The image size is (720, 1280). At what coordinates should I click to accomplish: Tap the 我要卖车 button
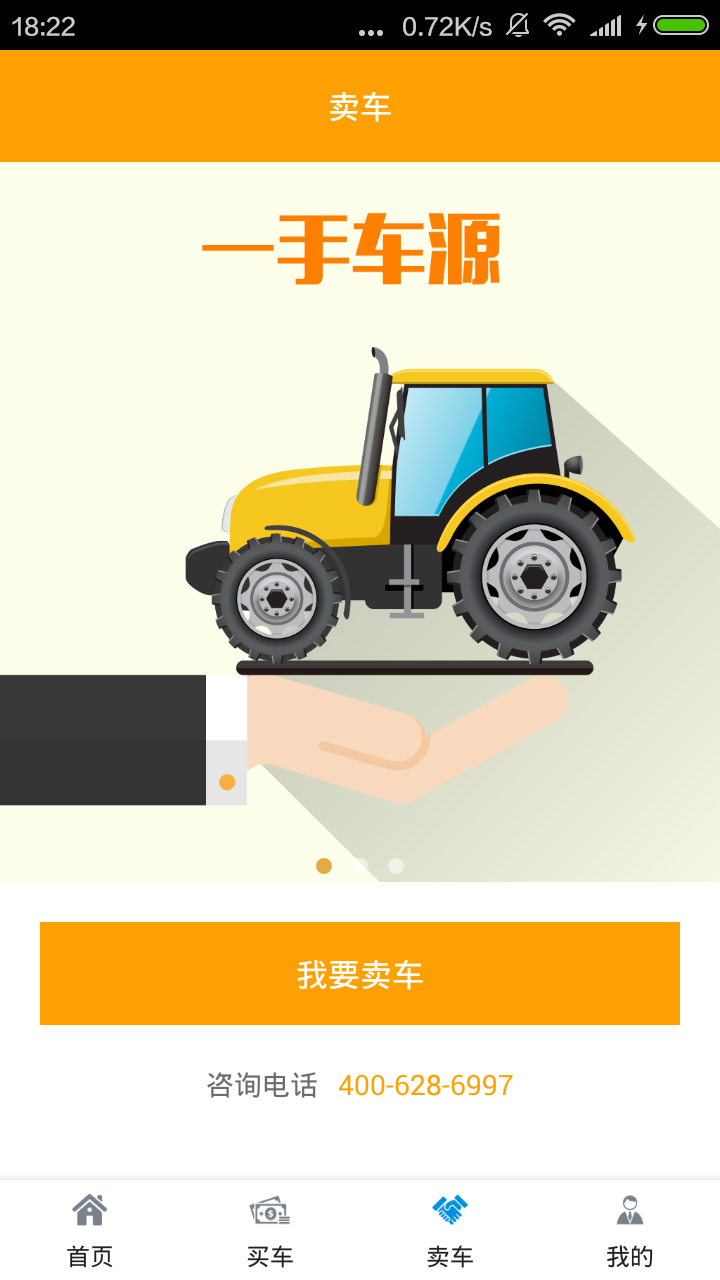[360, 973]
